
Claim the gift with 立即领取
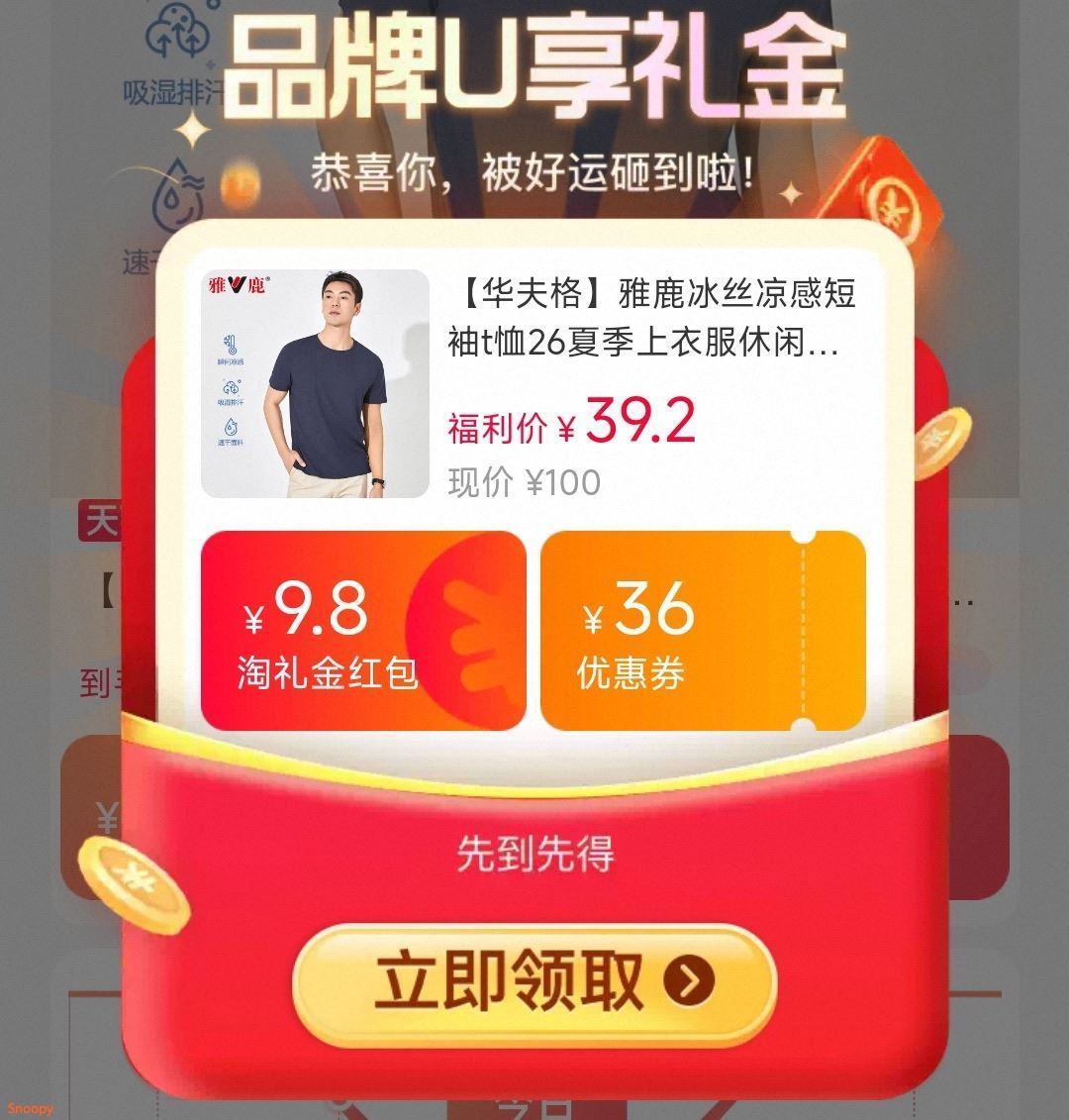point(534,981)
